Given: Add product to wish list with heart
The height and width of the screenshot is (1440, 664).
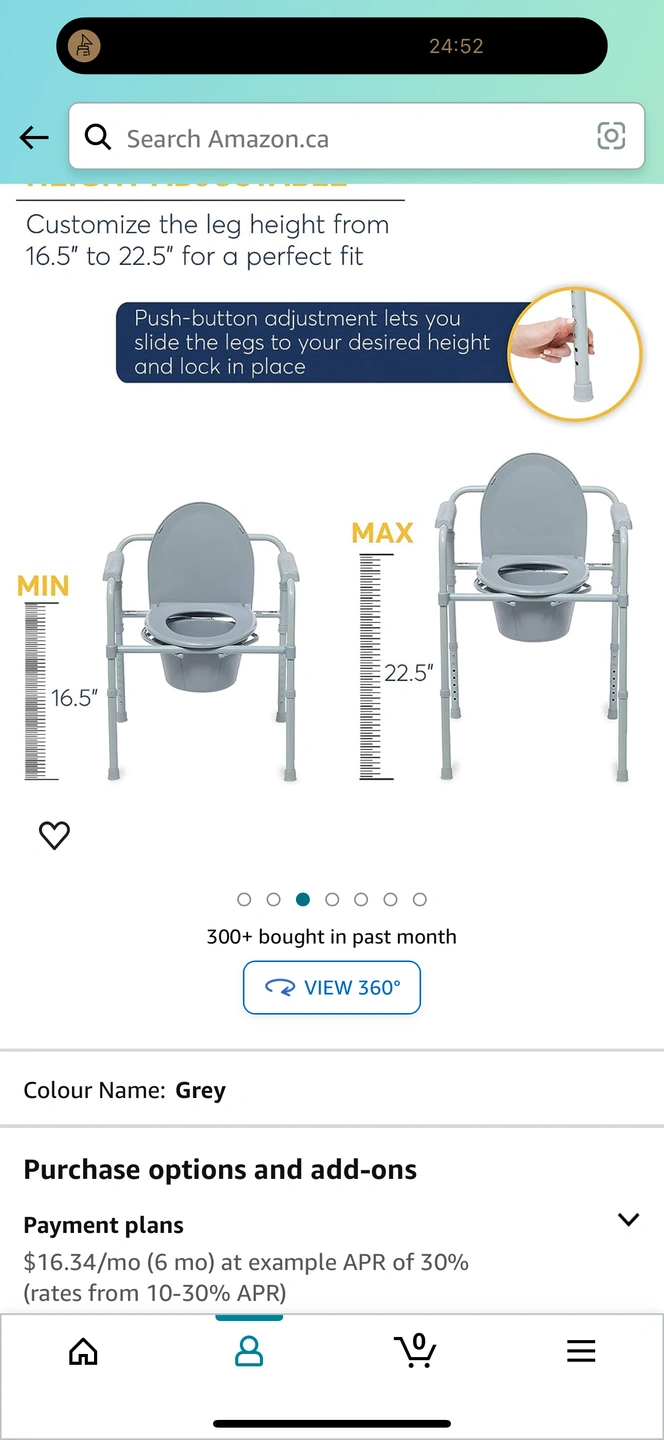Looking at the screenshot, I should pos(54,835).
